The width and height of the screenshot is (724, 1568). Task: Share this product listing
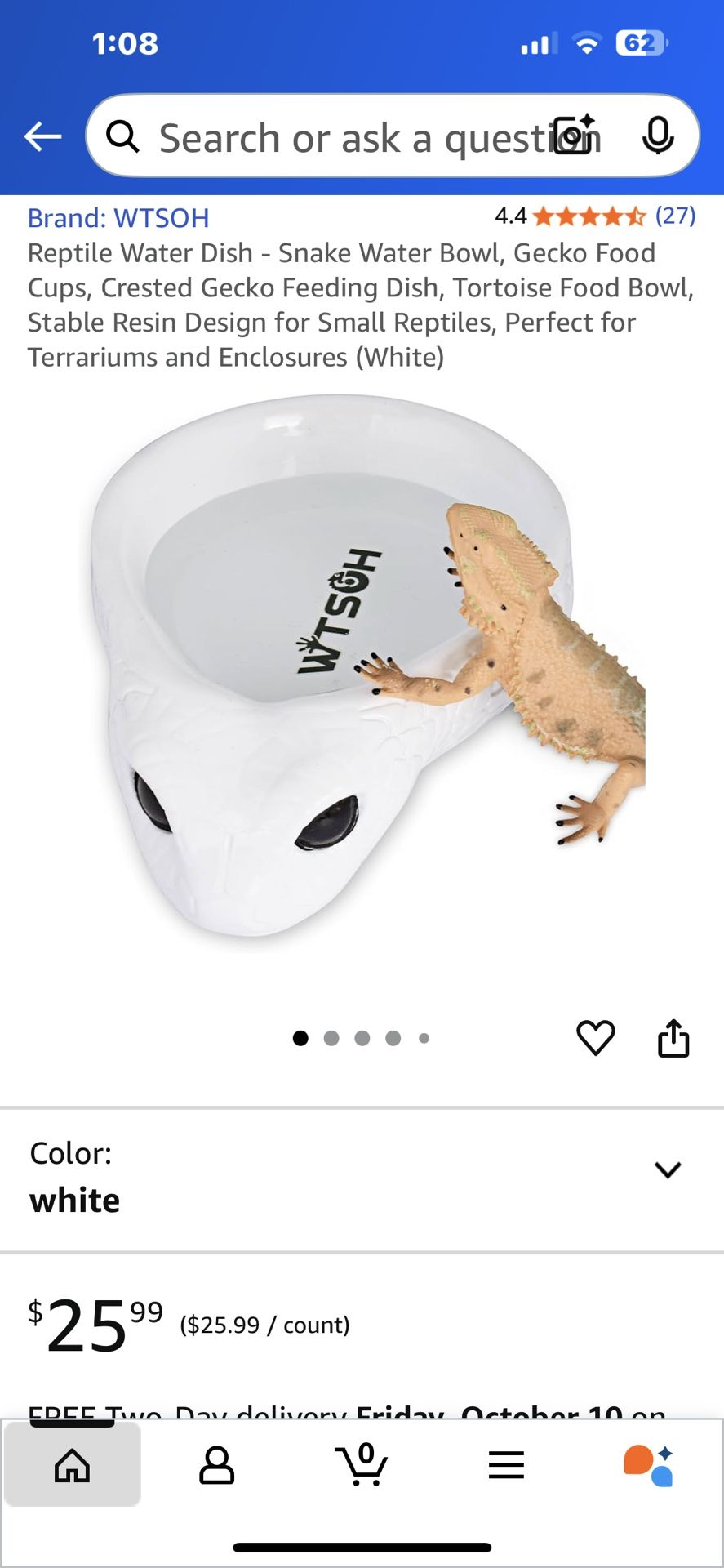pos(673,1038)
